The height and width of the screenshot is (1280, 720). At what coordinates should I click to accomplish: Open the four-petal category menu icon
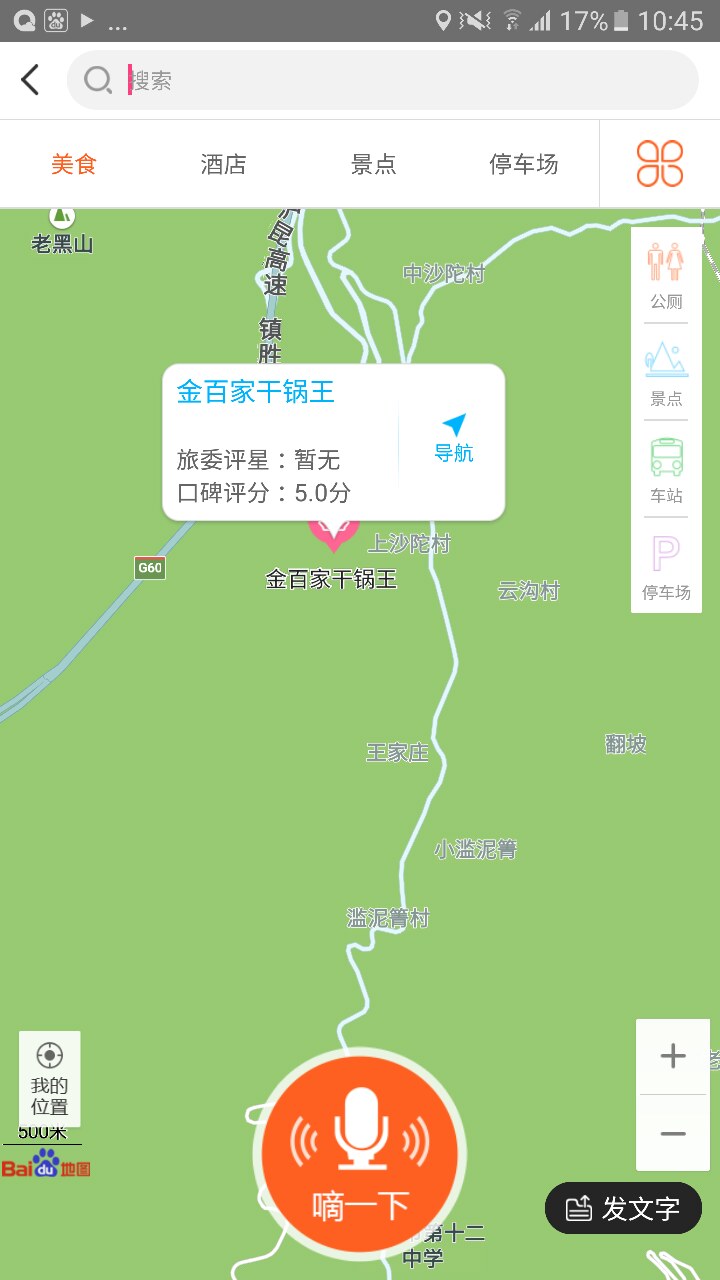click(x=660, y=164)
